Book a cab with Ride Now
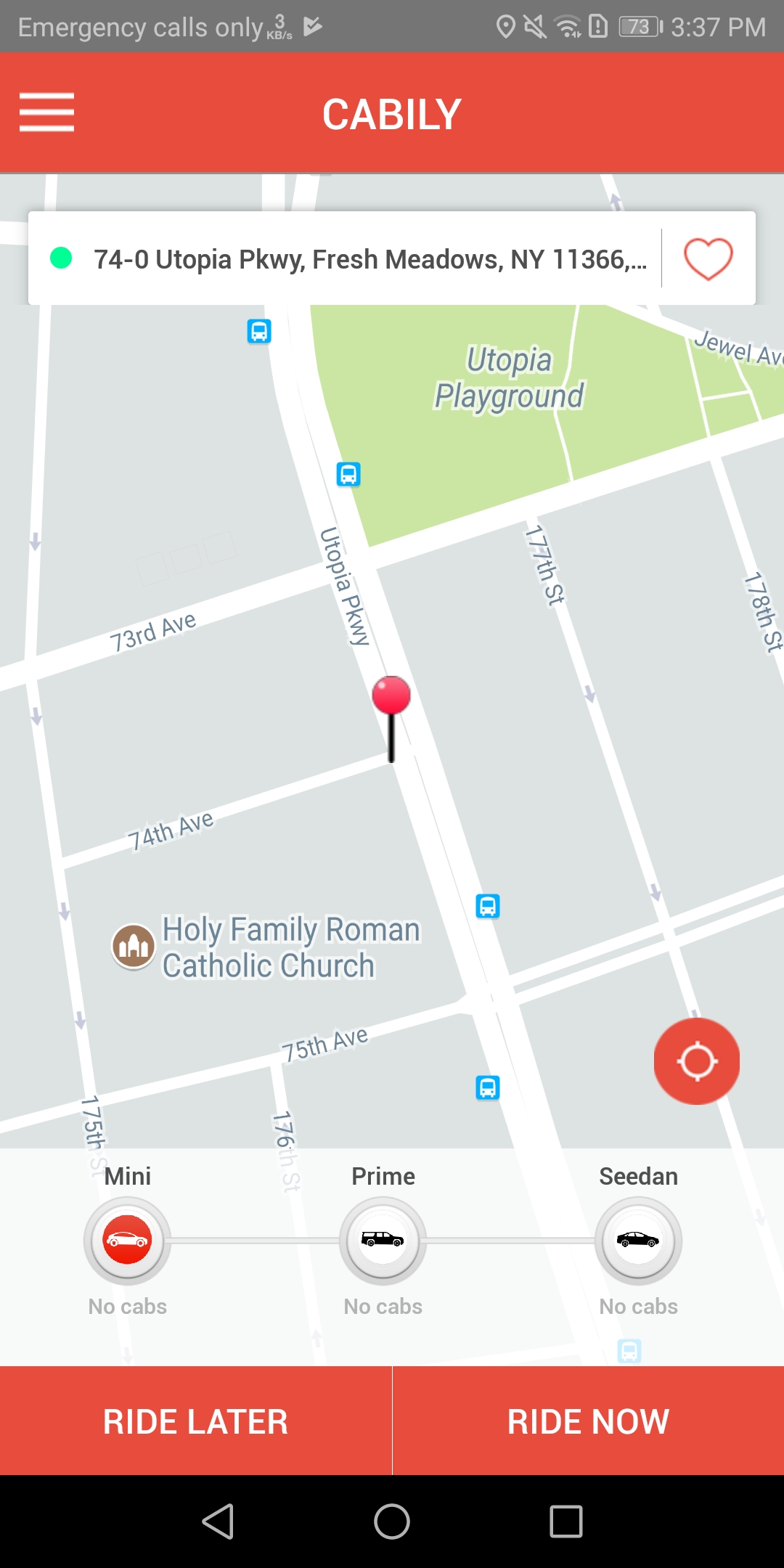 pos(588,1421)
